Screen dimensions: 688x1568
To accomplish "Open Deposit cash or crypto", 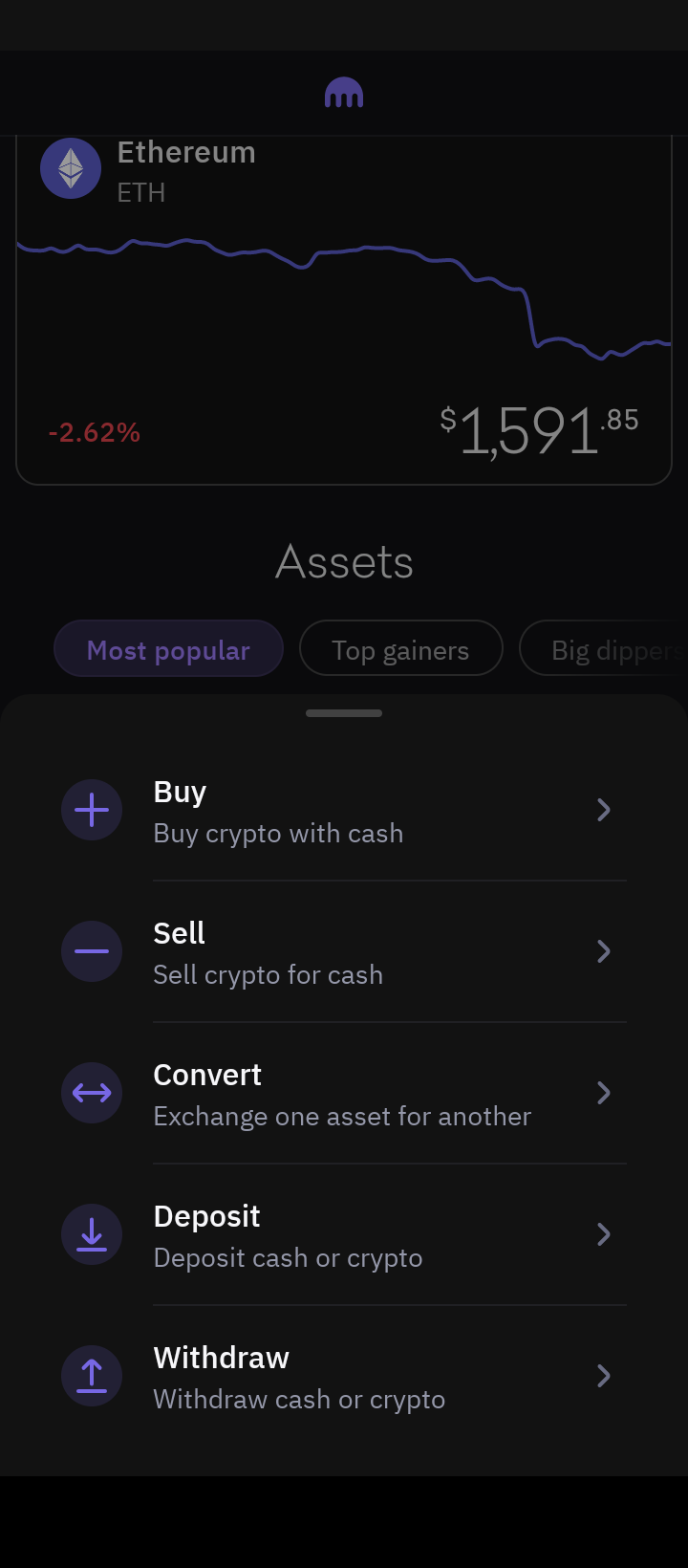I will tap(342, 1235).
